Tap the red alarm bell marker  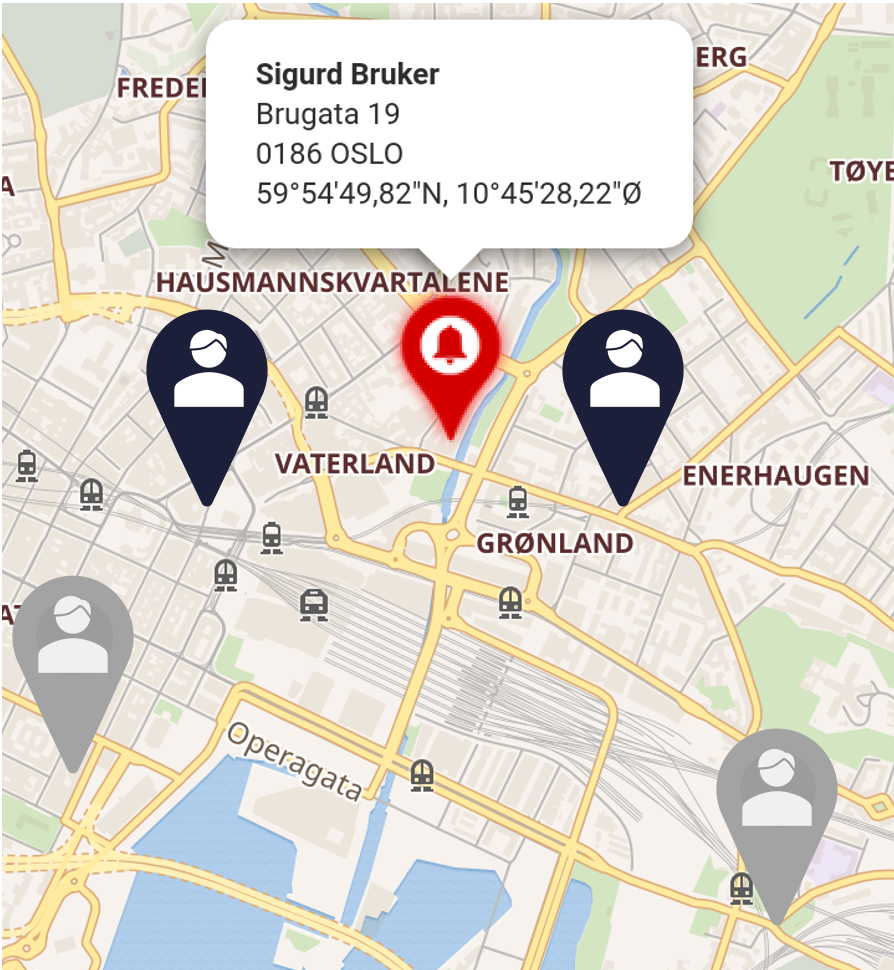coord(450,350)
